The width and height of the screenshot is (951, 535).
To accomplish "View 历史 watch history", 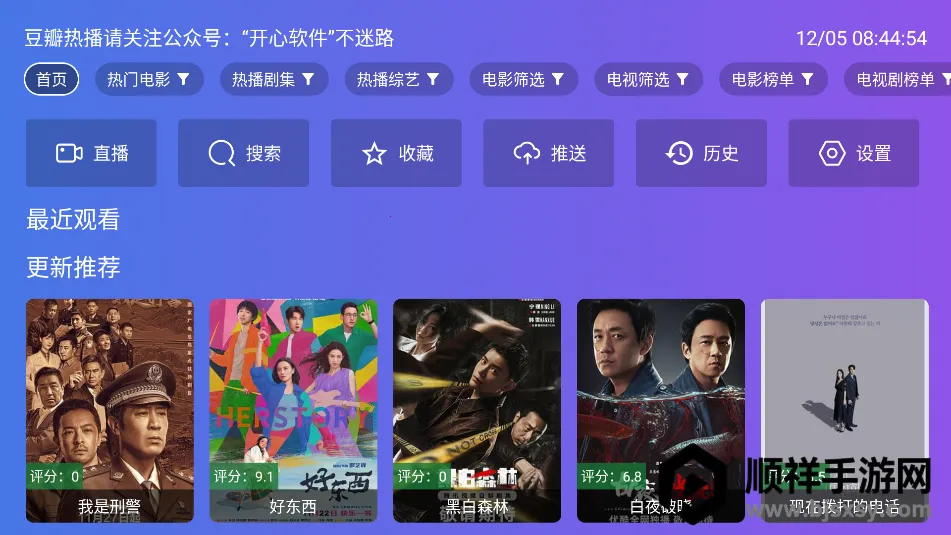I will (701, 153).
